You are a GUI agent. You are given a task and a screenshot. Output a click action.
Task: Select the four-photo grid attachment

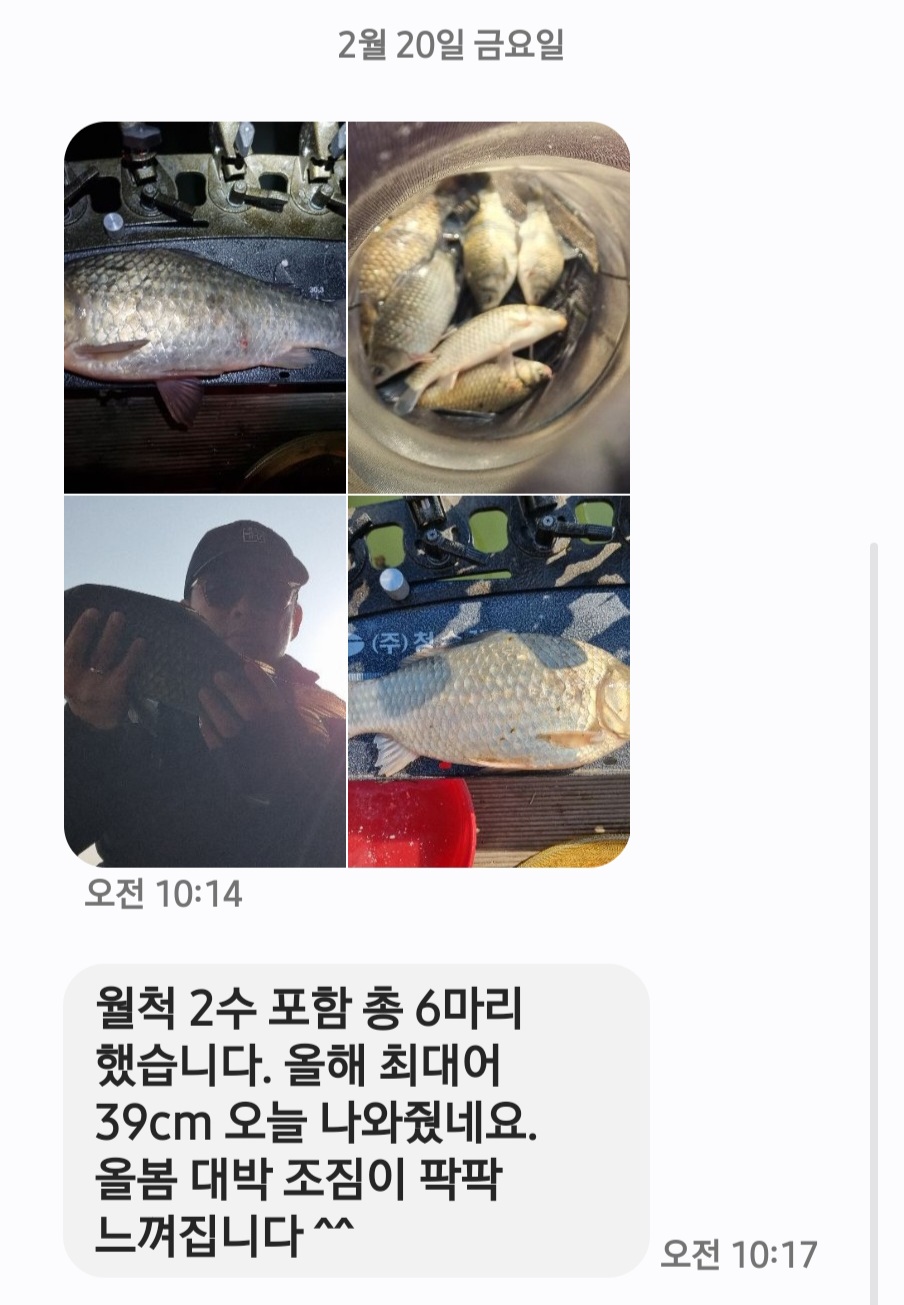pyautogui.click(x=348, y=495)
